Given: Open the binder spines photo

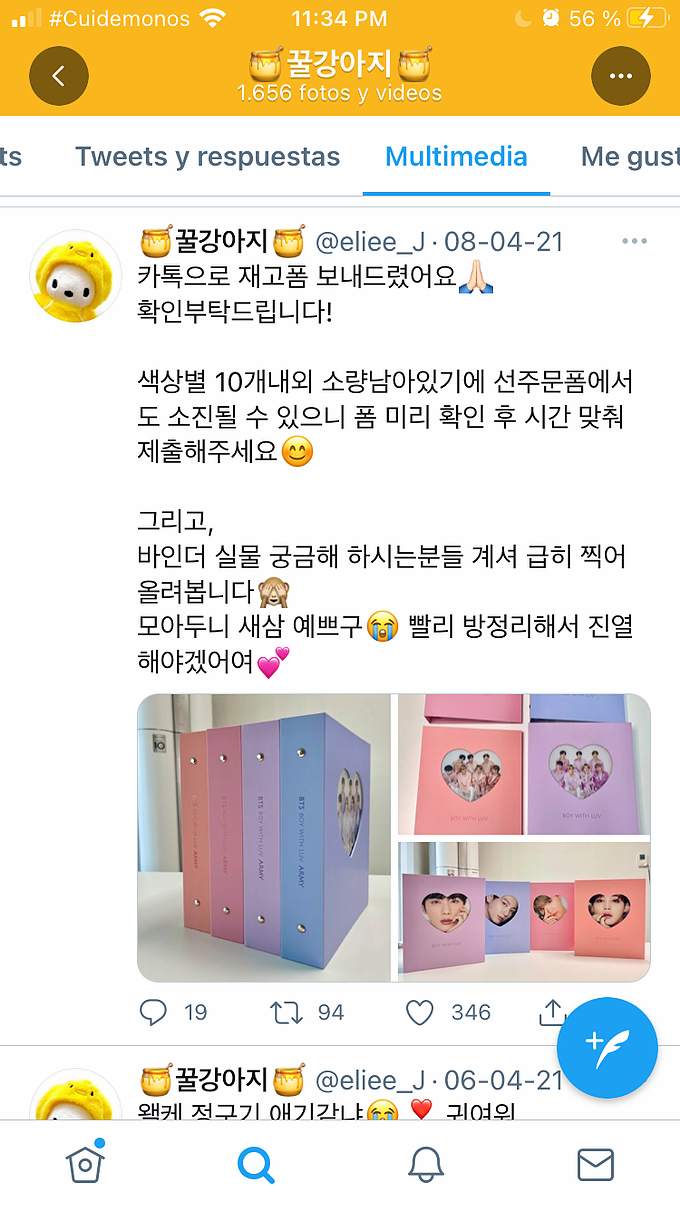Looking at the screenshot, I should click(x=264, y=838).
